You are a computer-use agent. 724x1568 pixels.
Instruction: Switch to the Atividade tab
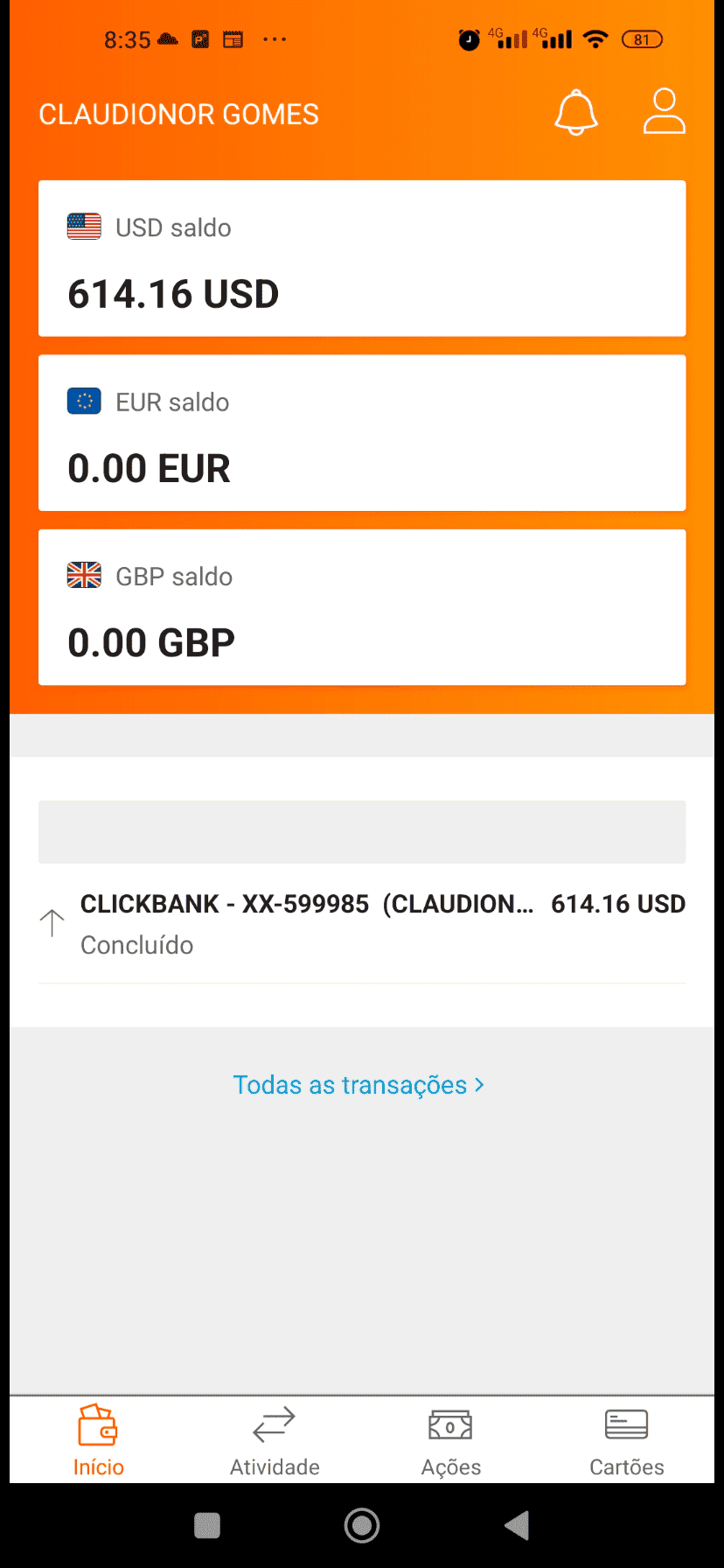pyautogui.click(x=273, y=1439)
